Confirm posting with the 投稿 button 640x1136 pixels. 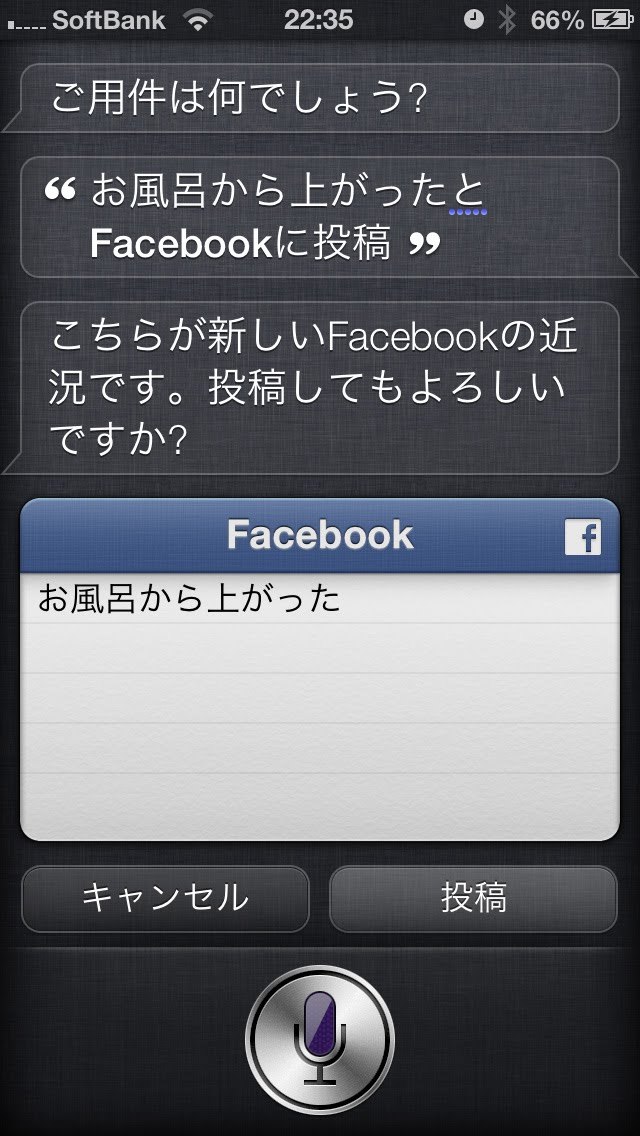473,898
